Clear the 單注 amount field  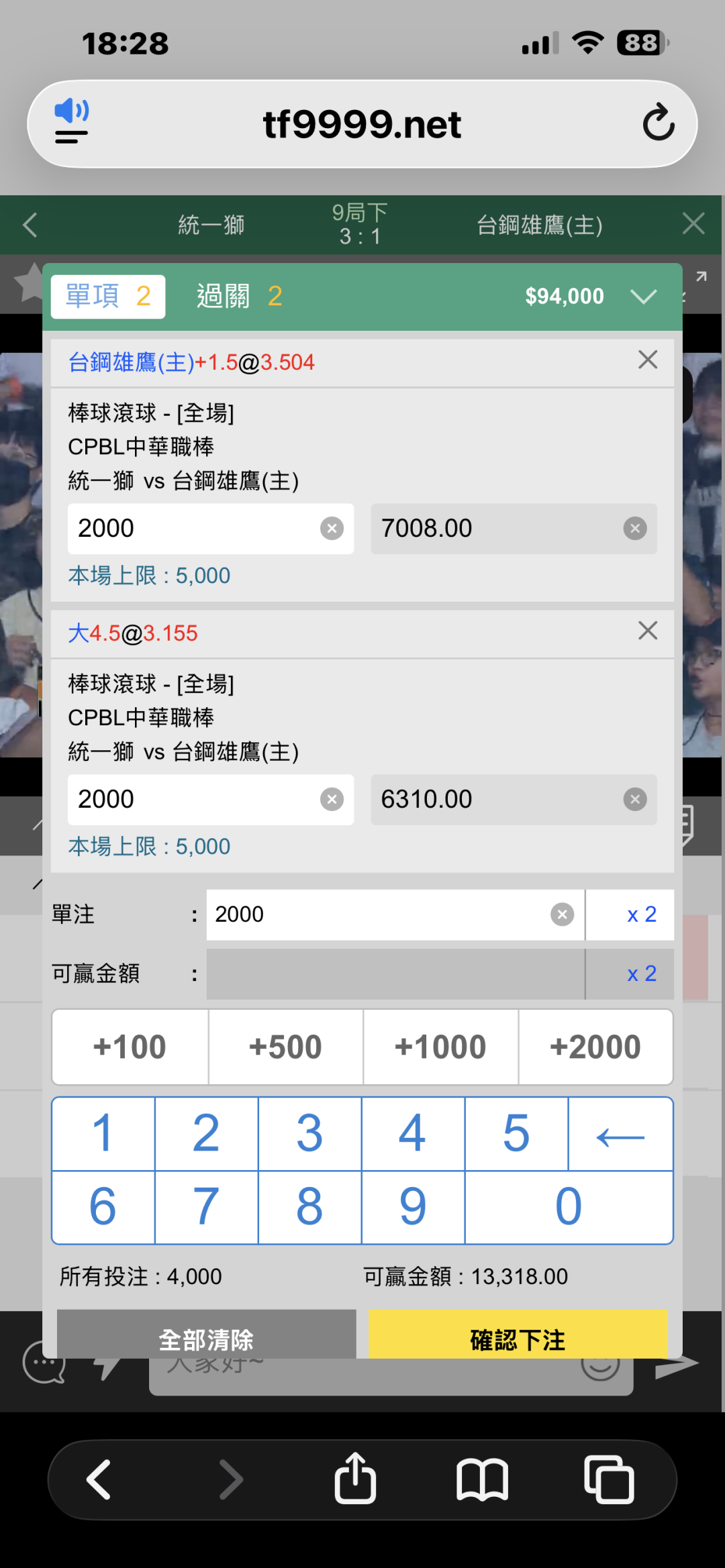coord(562,914)
